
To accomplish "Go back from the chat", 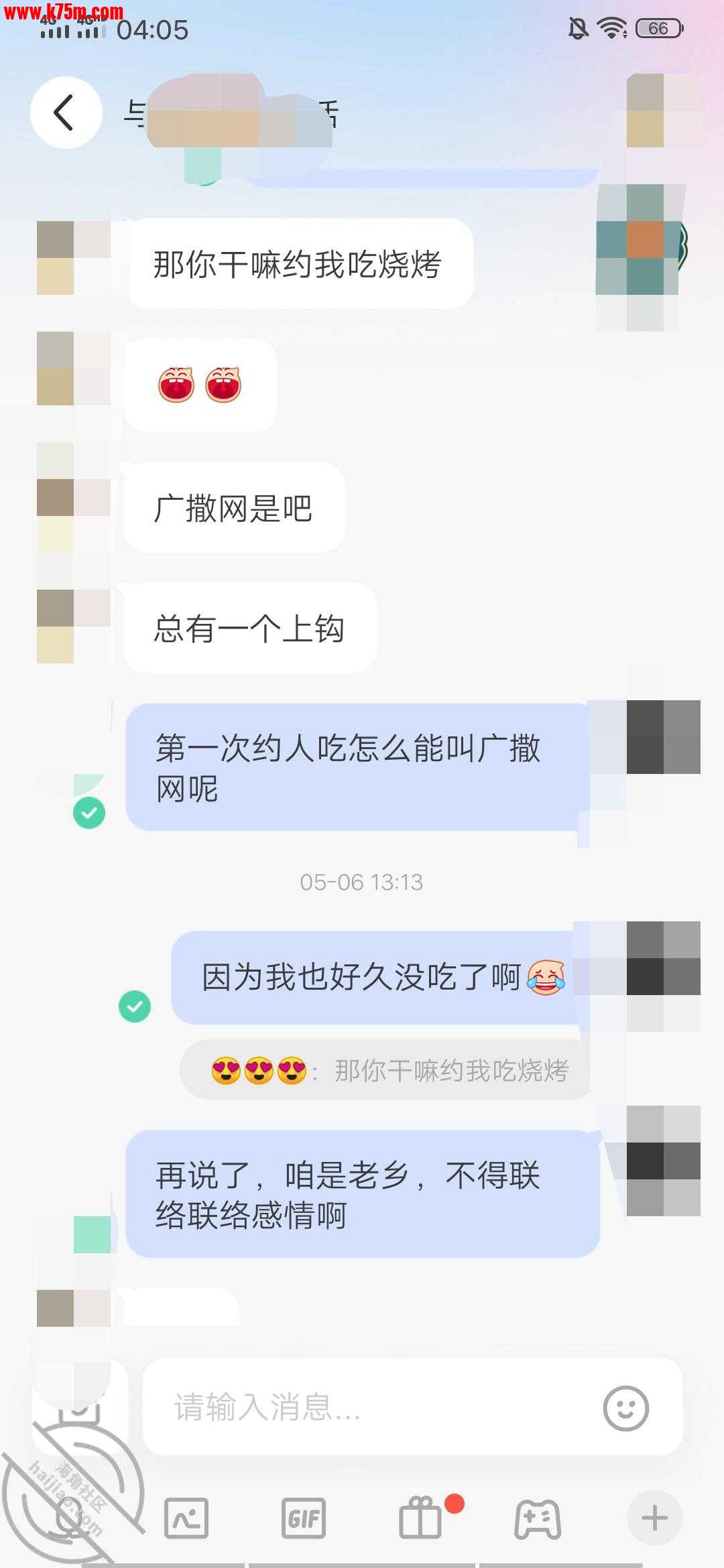I will coord(66,113).
